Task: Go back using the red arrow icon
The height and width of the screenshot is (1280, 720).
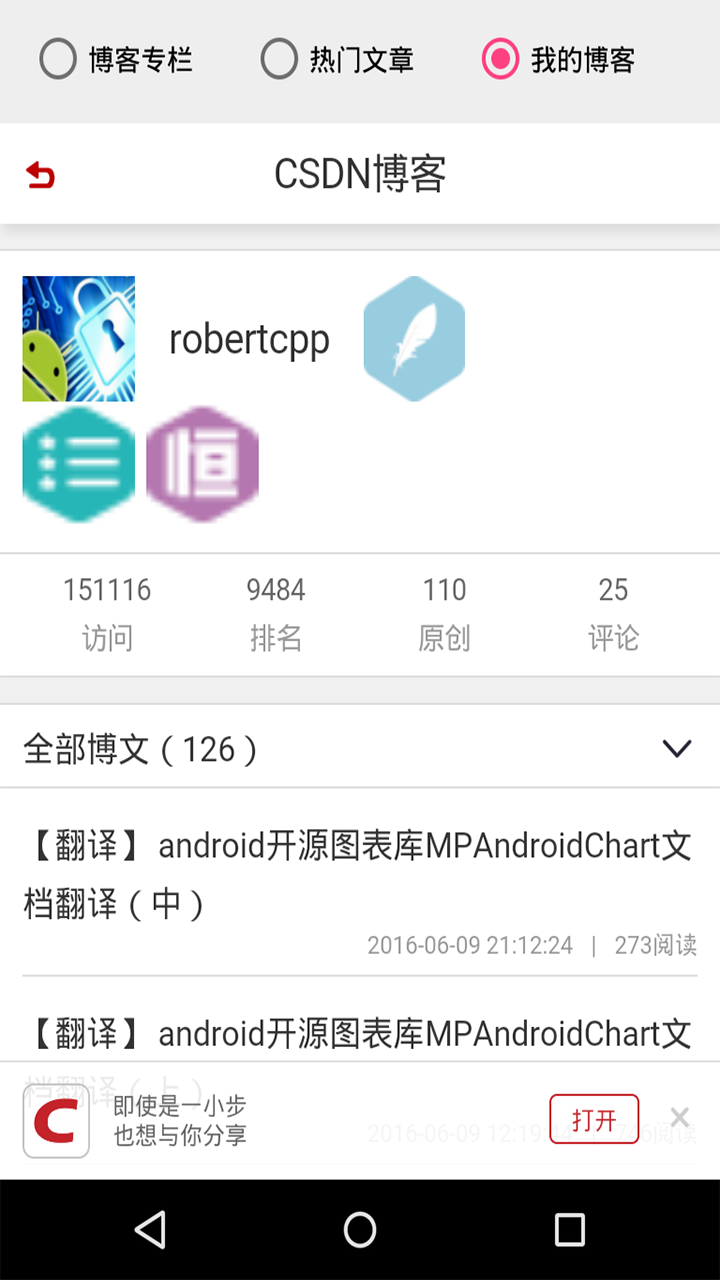Action: (41, 176)
